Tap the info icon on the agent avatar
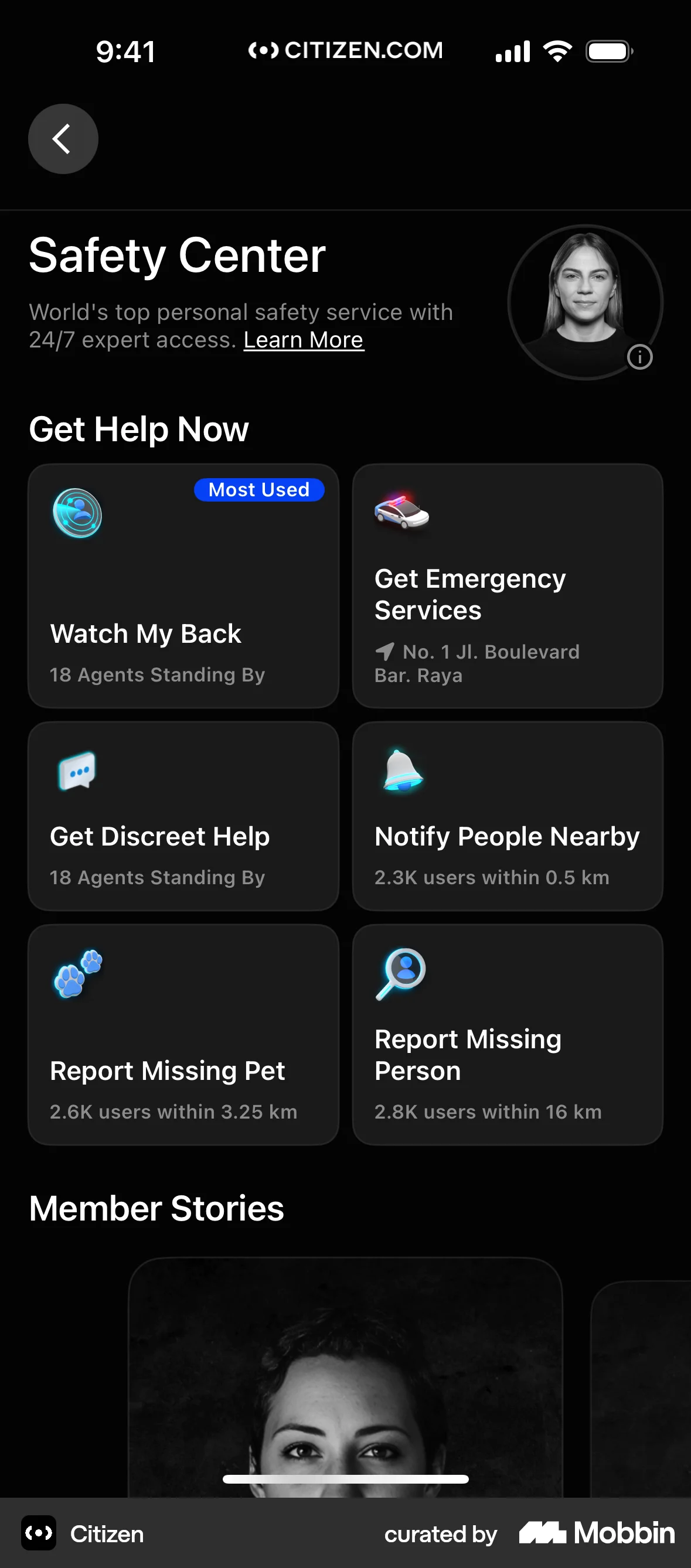 pyautogui.click(x=640, y=357)
